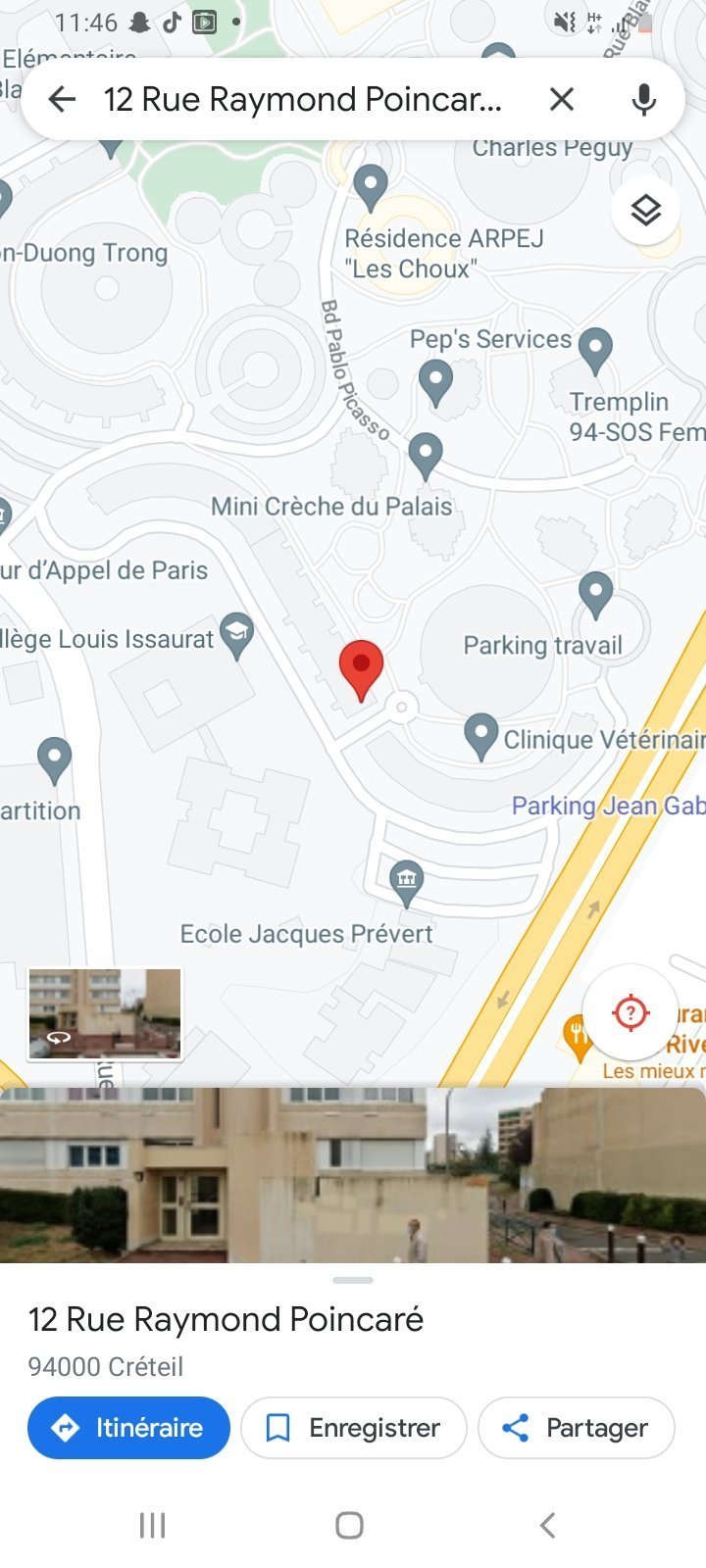706x1568 pixels.
Task: Select the Parking travail pin
Action: pos(595,595)
